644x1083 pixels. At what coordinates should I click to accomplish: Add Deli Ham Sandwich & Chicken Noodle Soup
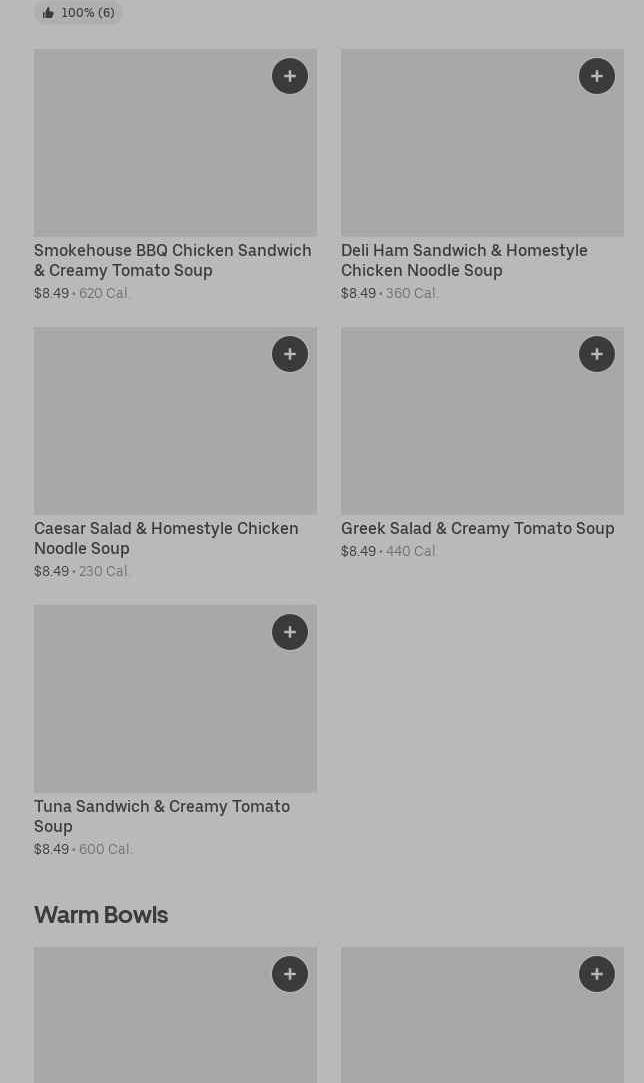tap(597, 76)
